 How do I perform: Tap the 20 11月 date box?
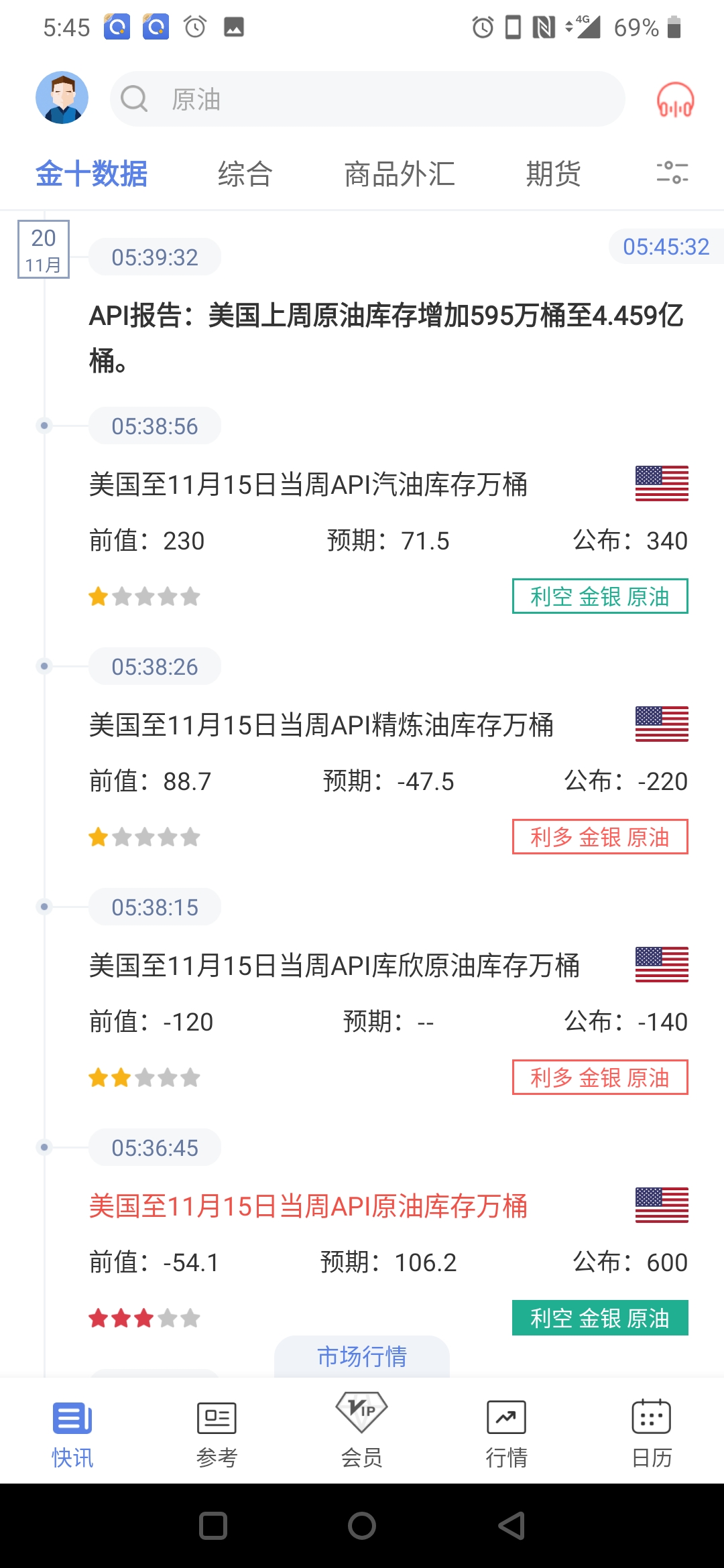pyautogui.click(x=44, y=249)
